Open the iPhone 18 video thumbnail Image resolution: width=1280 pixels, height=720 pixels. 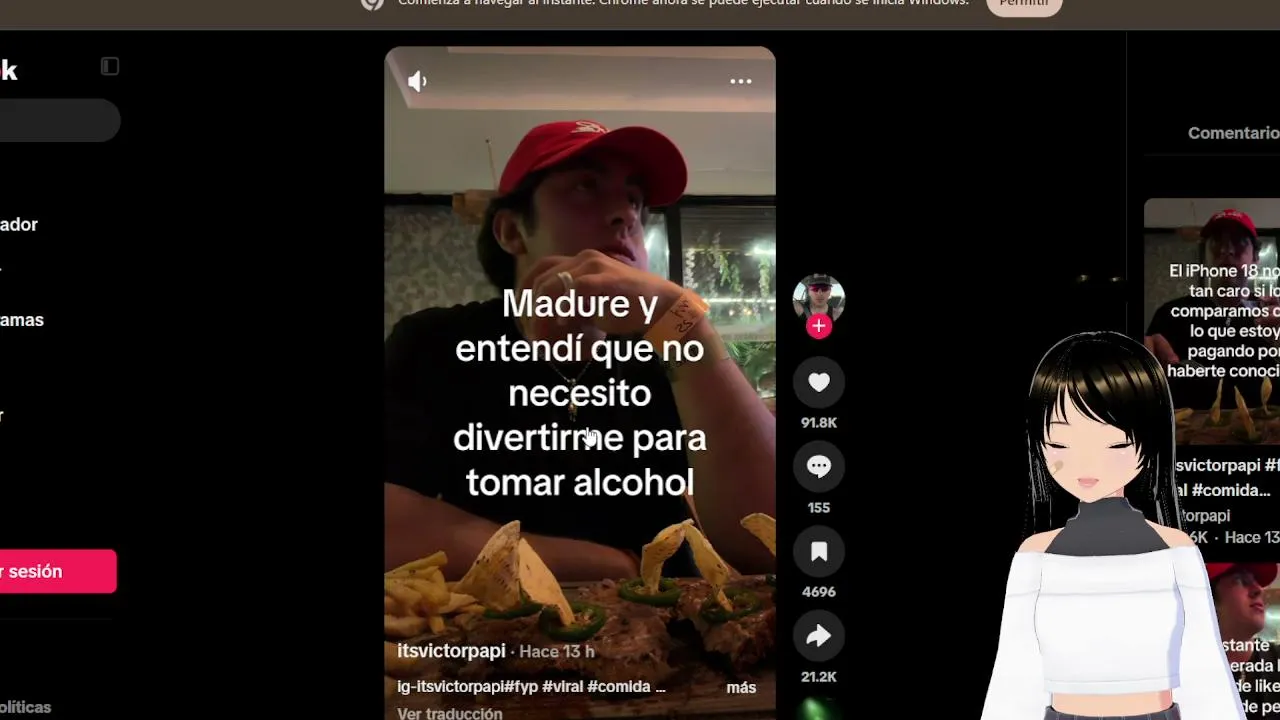pos(1212,320)
